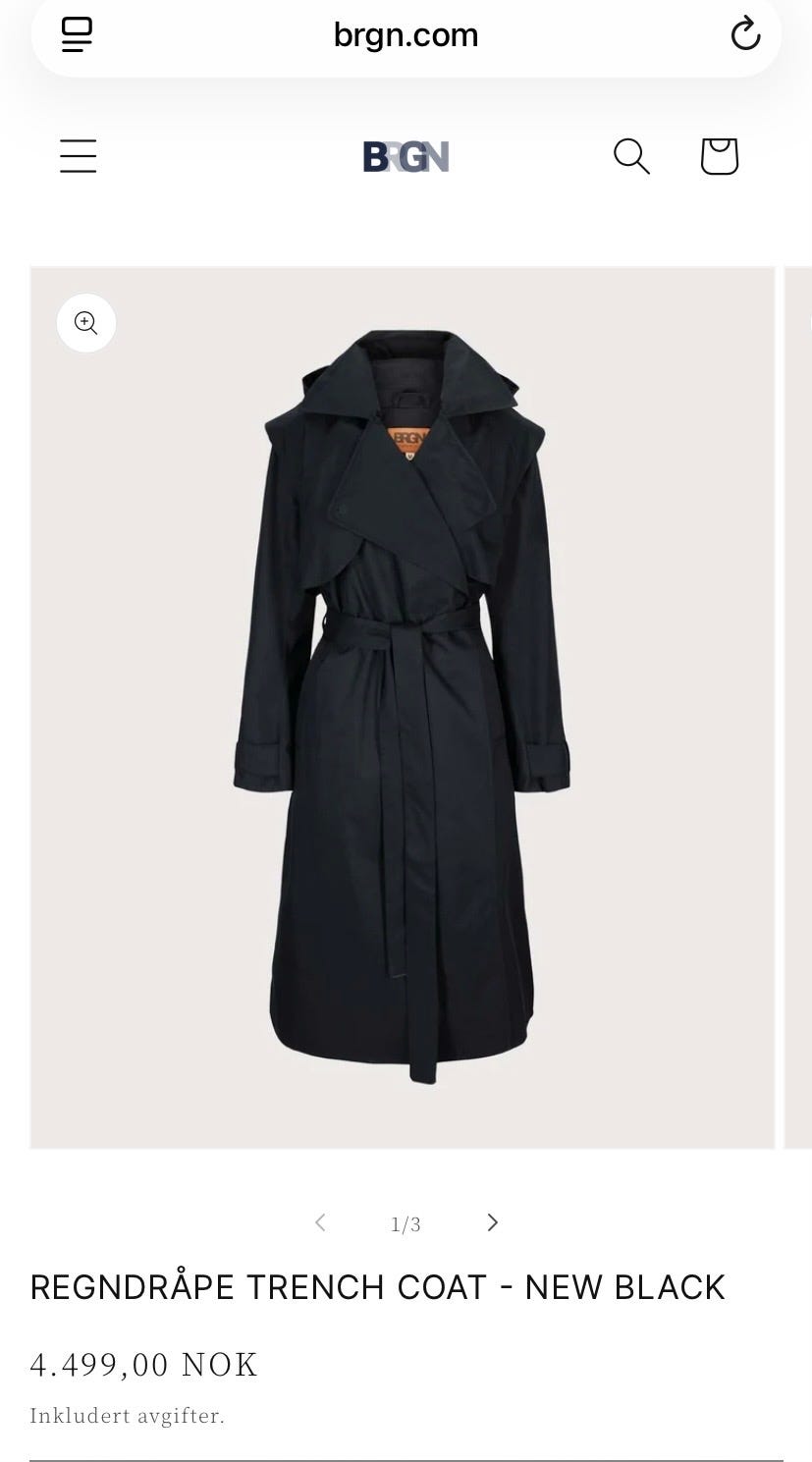This screenshot has height=1462, width=812.
Task: Open the black trench coat photo
Action: point(403,707)
